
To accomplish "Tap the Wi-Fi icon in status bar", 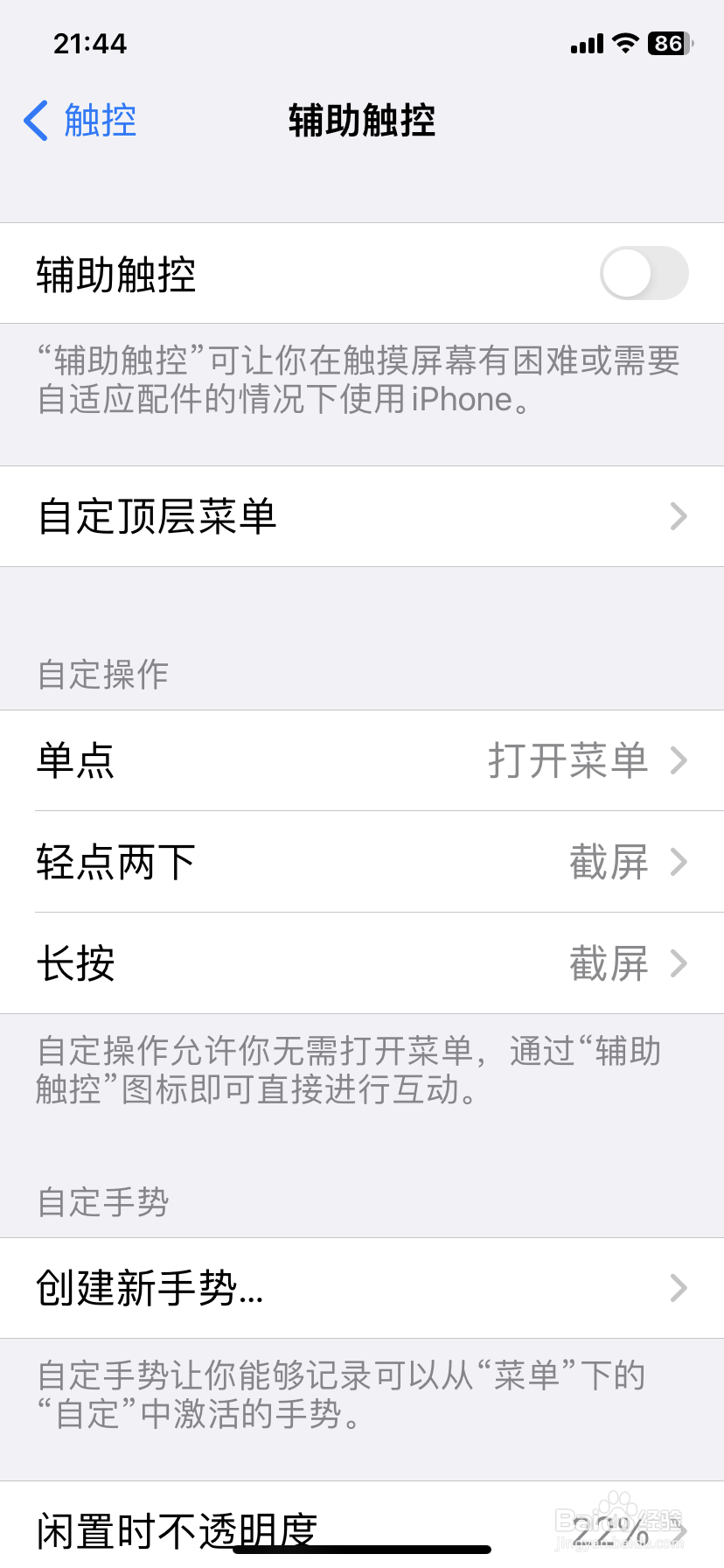I will click(x=625, y=44).
